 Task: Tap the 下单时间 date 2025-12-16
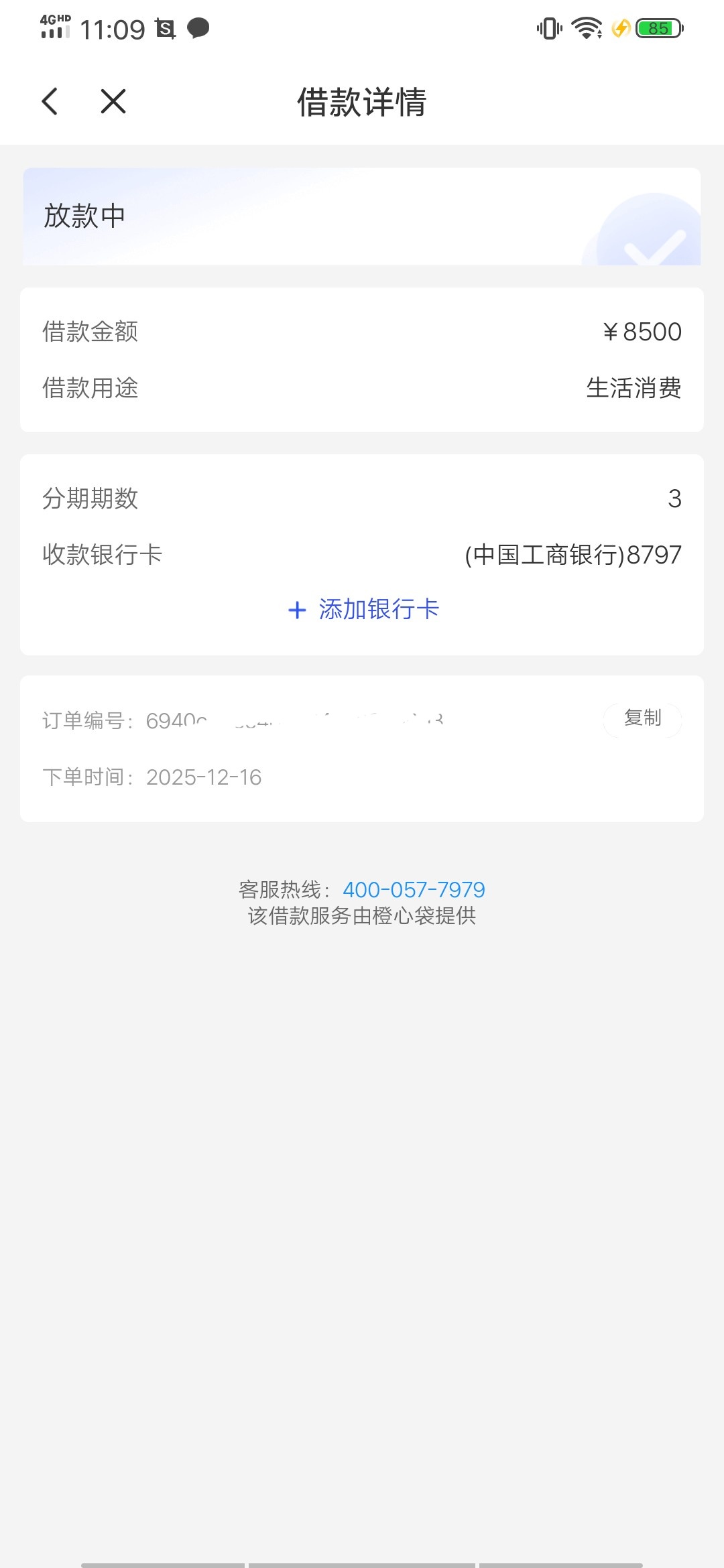tap(204, 777)
